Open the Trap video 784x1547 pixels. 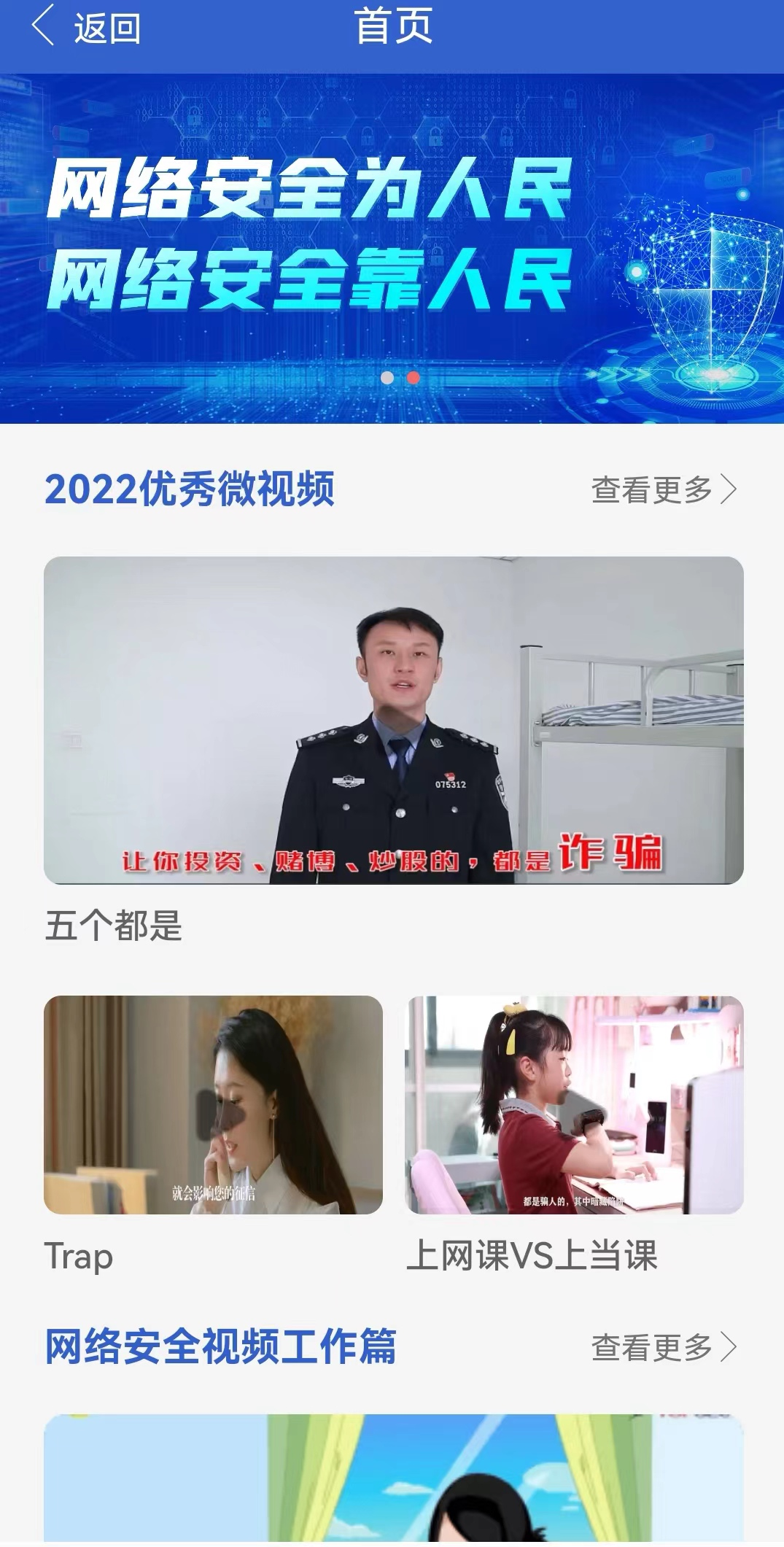point(213,1104)
